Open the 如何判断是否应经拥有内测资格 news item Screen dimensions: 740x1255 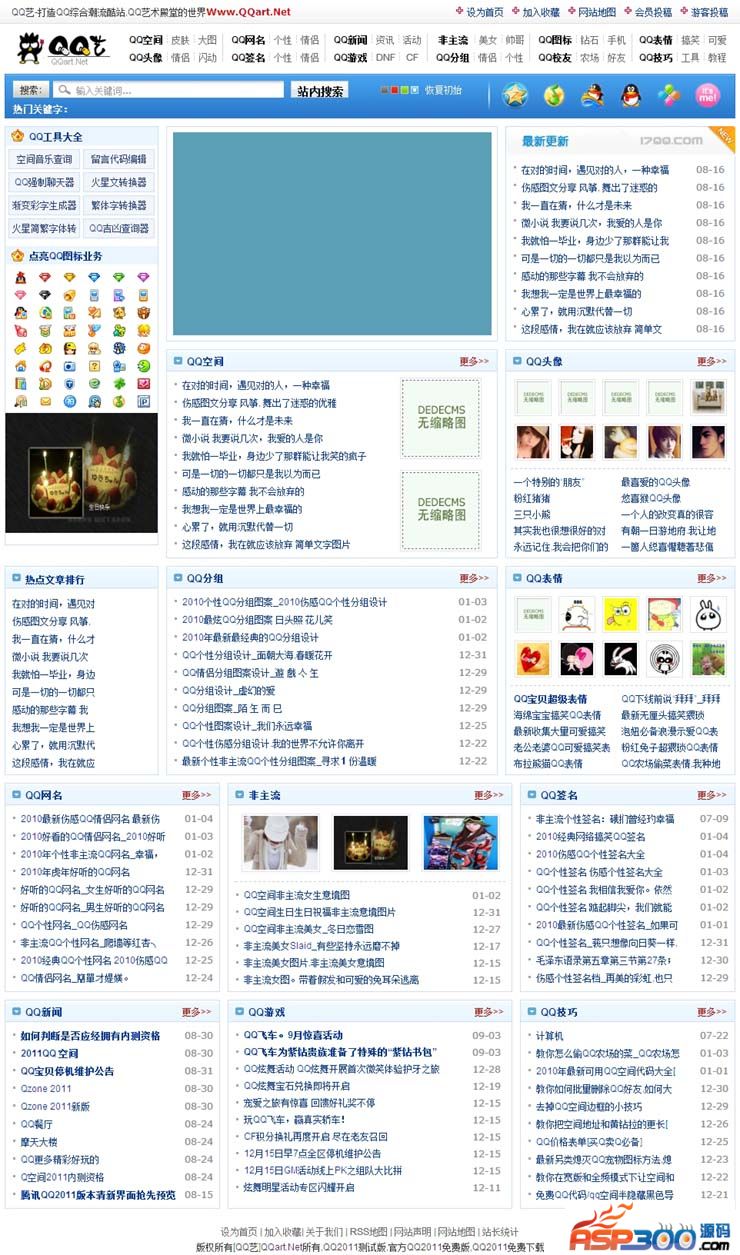(x=90, y=1036)
